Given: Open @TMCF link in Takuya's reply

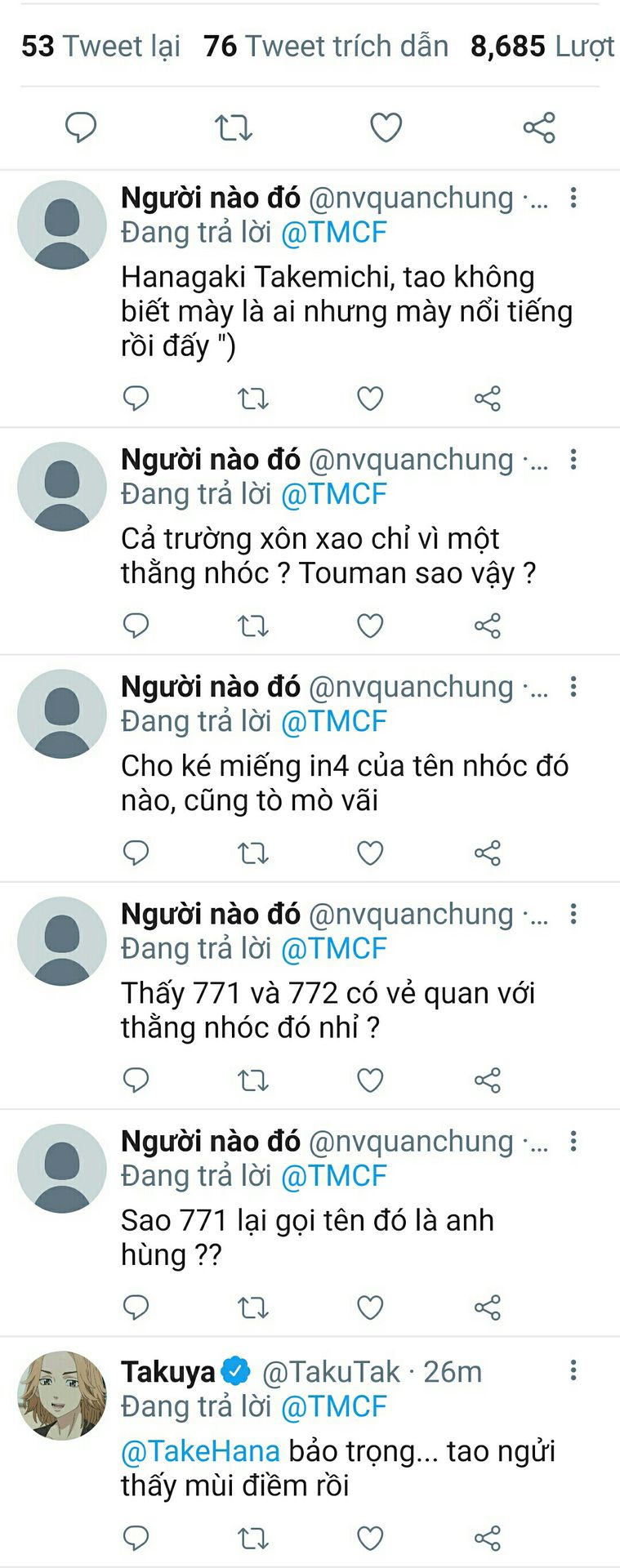Looking at the screenshot, I should point(333,1406).
